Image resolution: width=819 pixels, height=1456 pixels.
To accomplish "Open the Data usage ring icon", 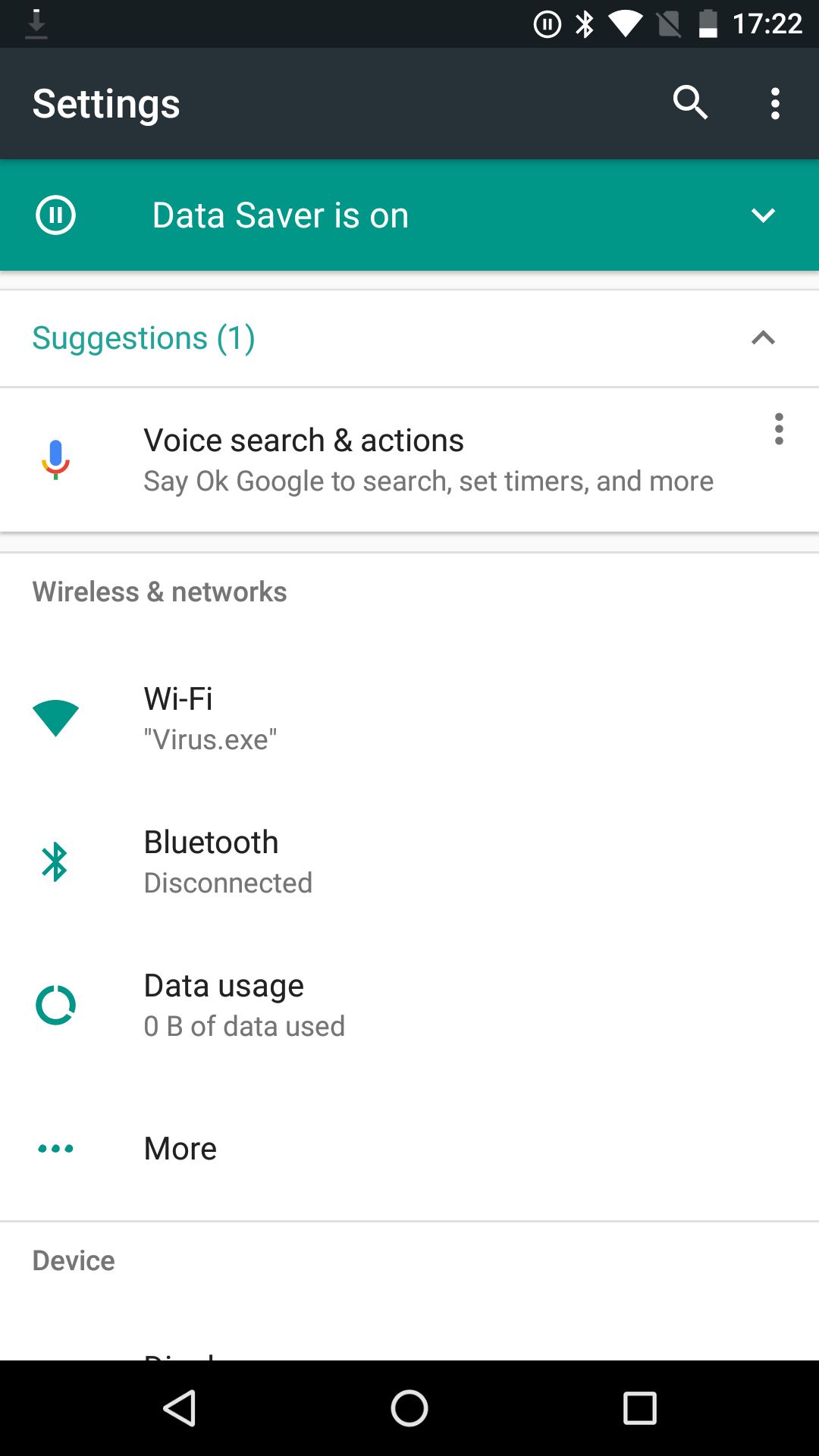I will (55, 1004).
